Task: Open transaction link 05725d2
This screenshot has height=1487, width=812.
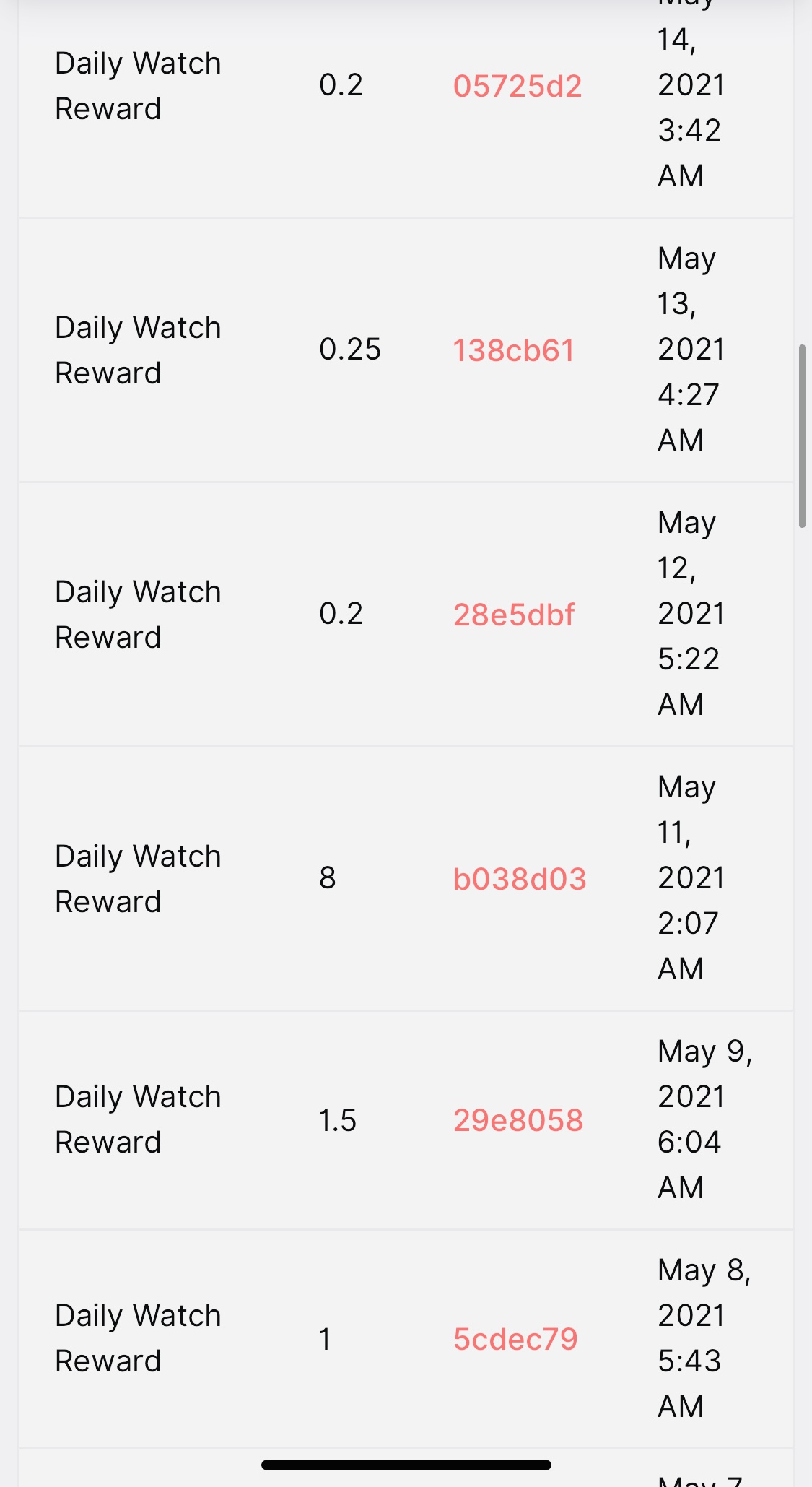Action: click(x=518, y=87)
